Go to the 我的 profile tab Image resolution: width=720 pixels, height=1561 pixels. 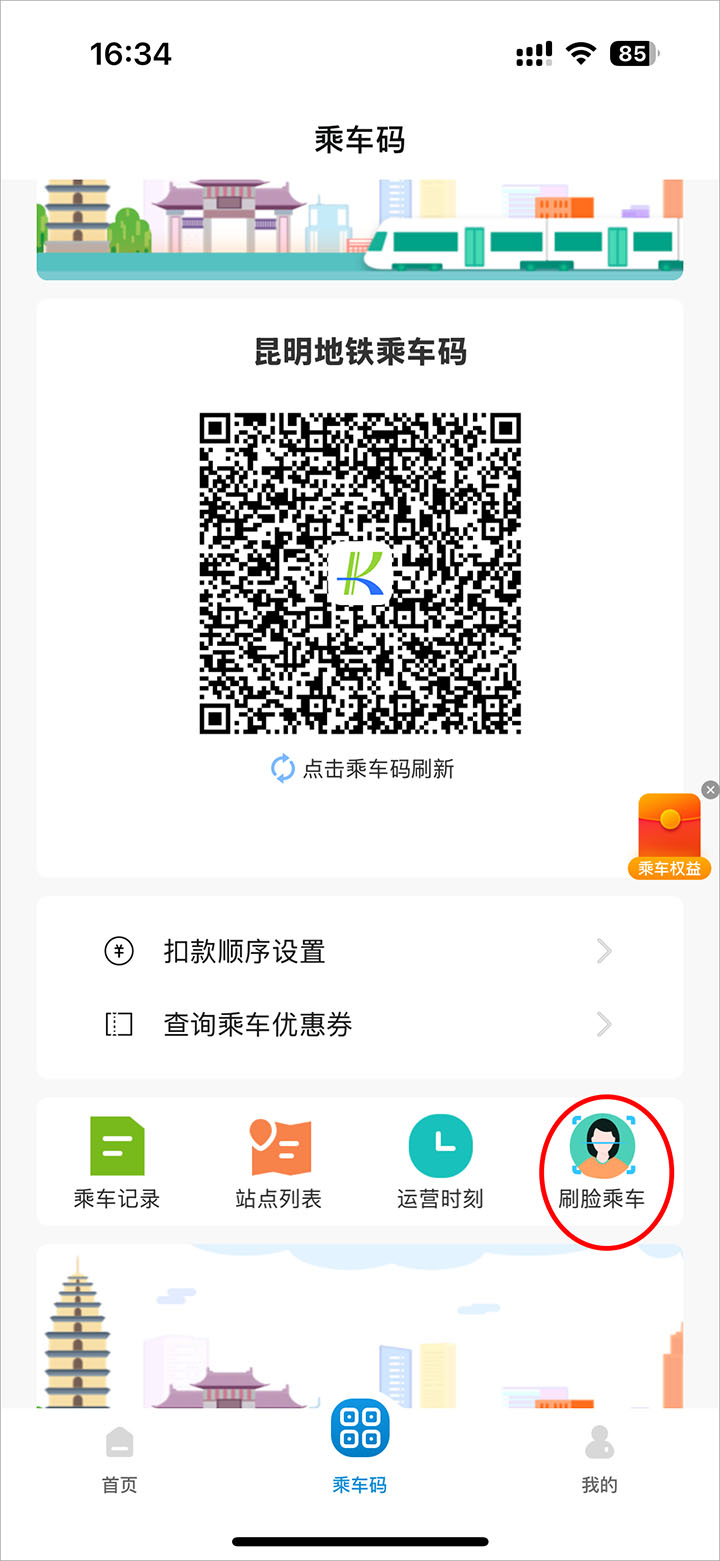599,1459
